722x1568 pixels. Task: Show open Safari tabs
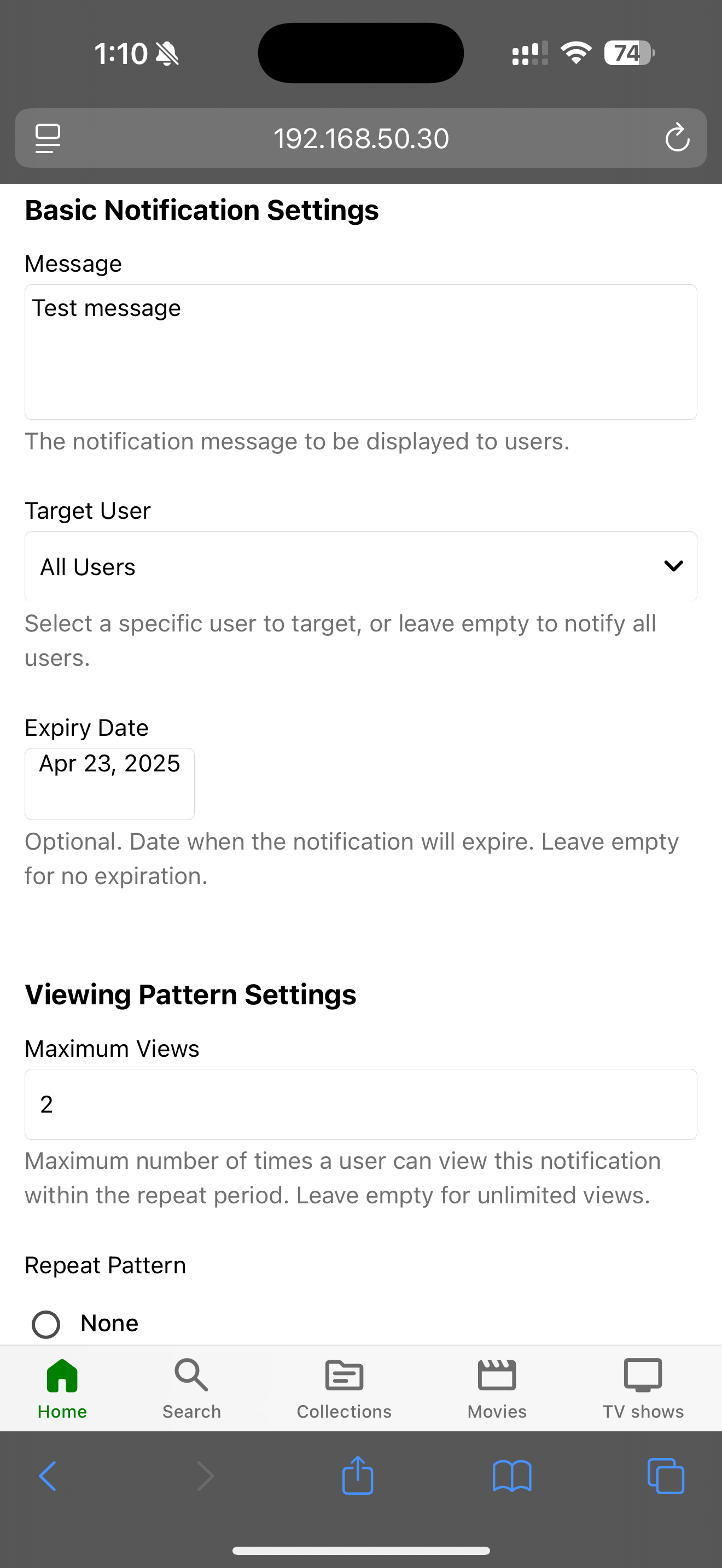665,1476
